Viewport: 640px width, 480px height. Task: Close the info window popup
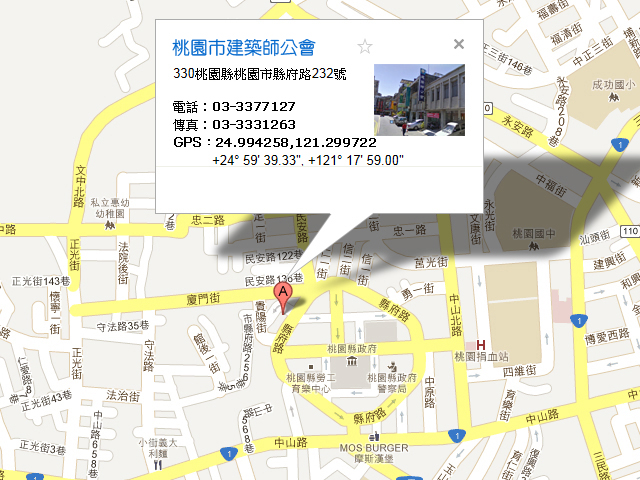pyautogui.click(x=459, y=44)
